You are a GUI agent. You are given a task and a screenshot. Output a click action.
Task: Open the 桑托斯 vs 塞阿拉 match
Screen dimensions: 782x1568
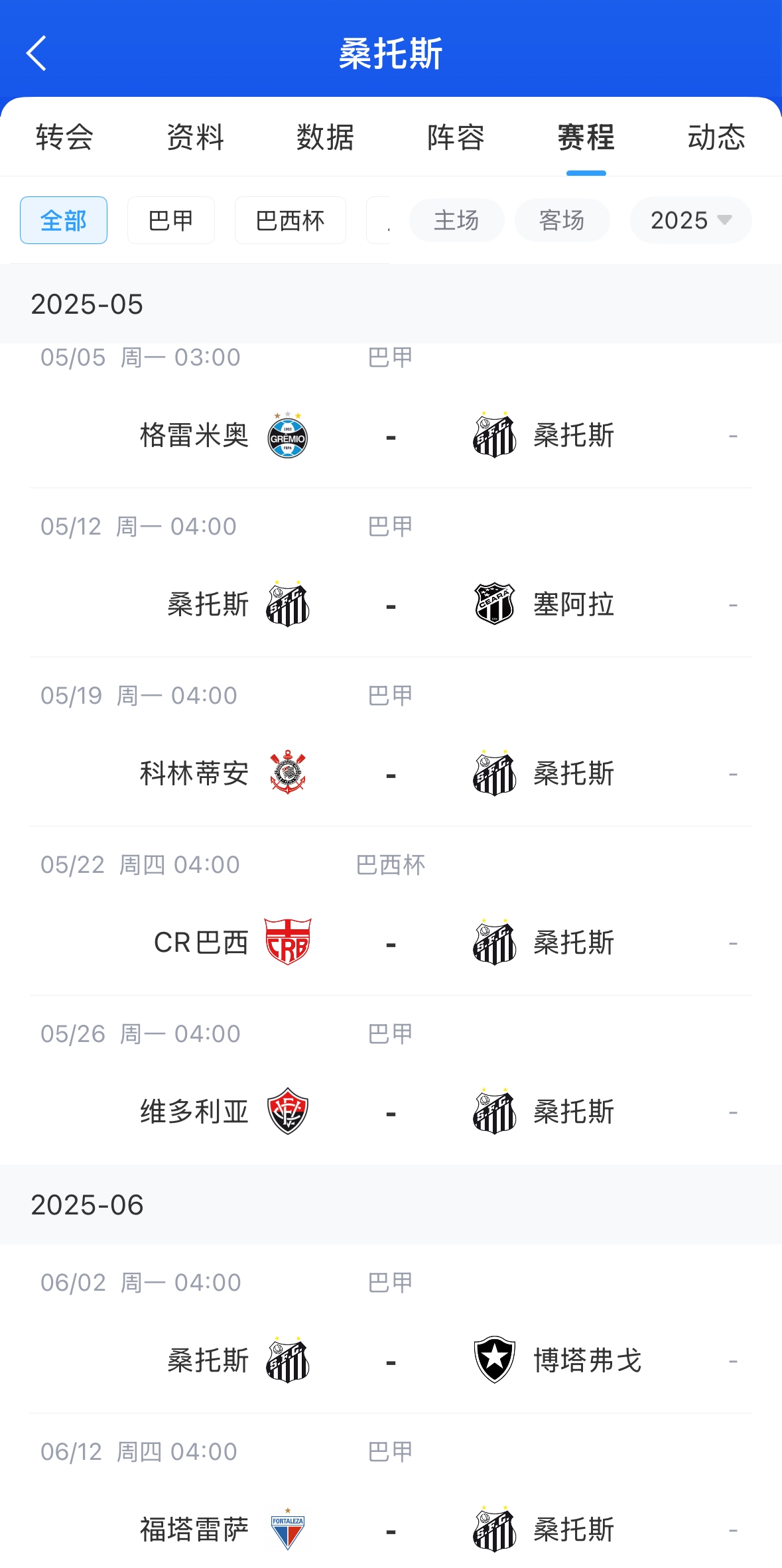click(391, 573)
